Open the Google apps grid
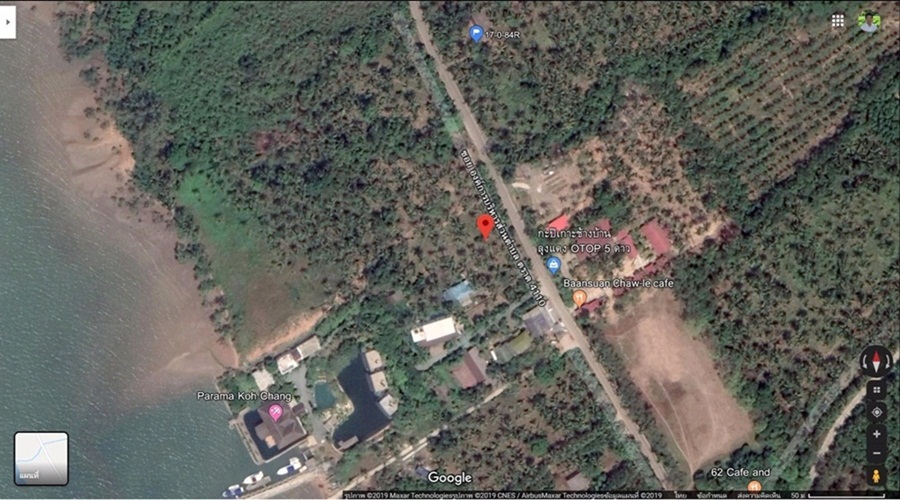Viewport: 900px width, 500px height. click(837, 21)
